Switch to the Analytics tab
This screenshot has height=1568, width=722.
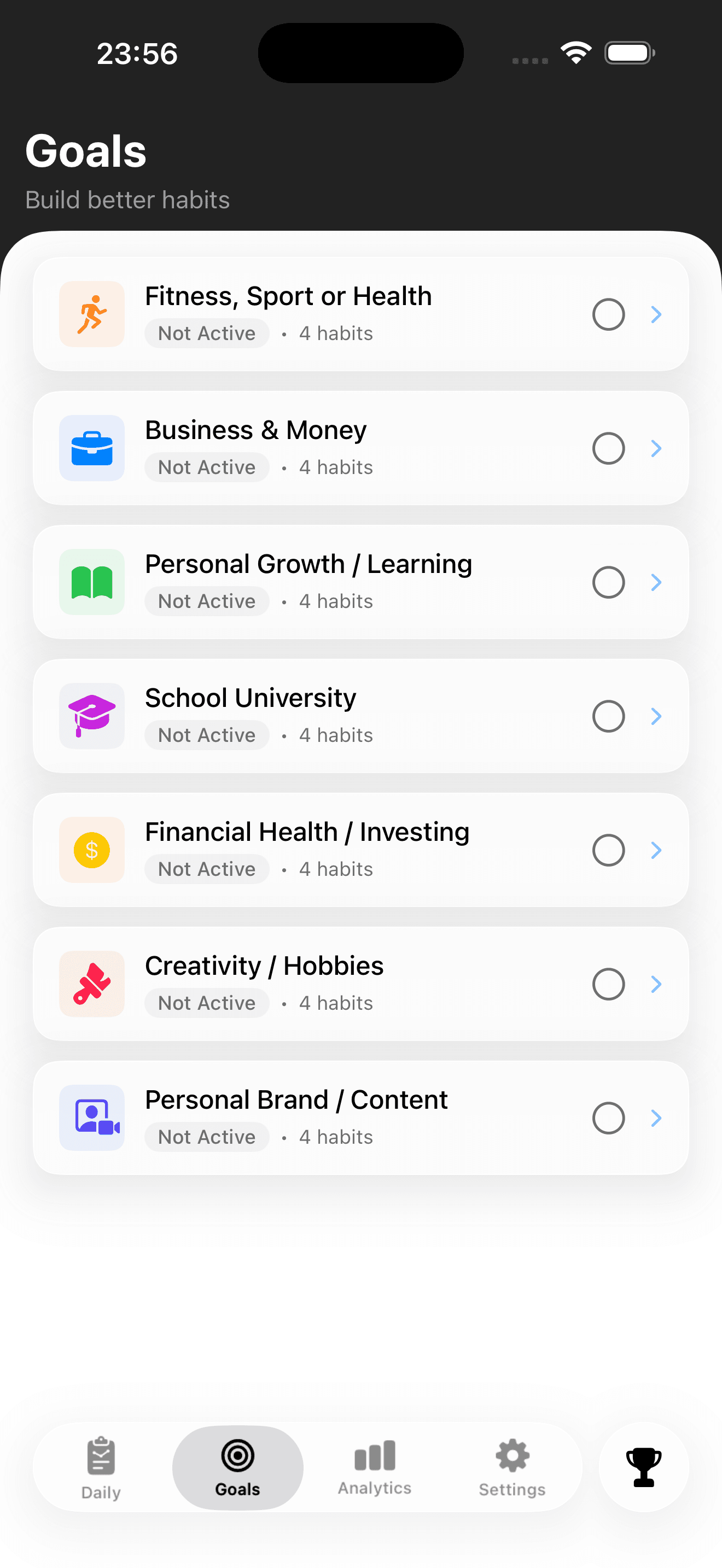coord(374,1467)
